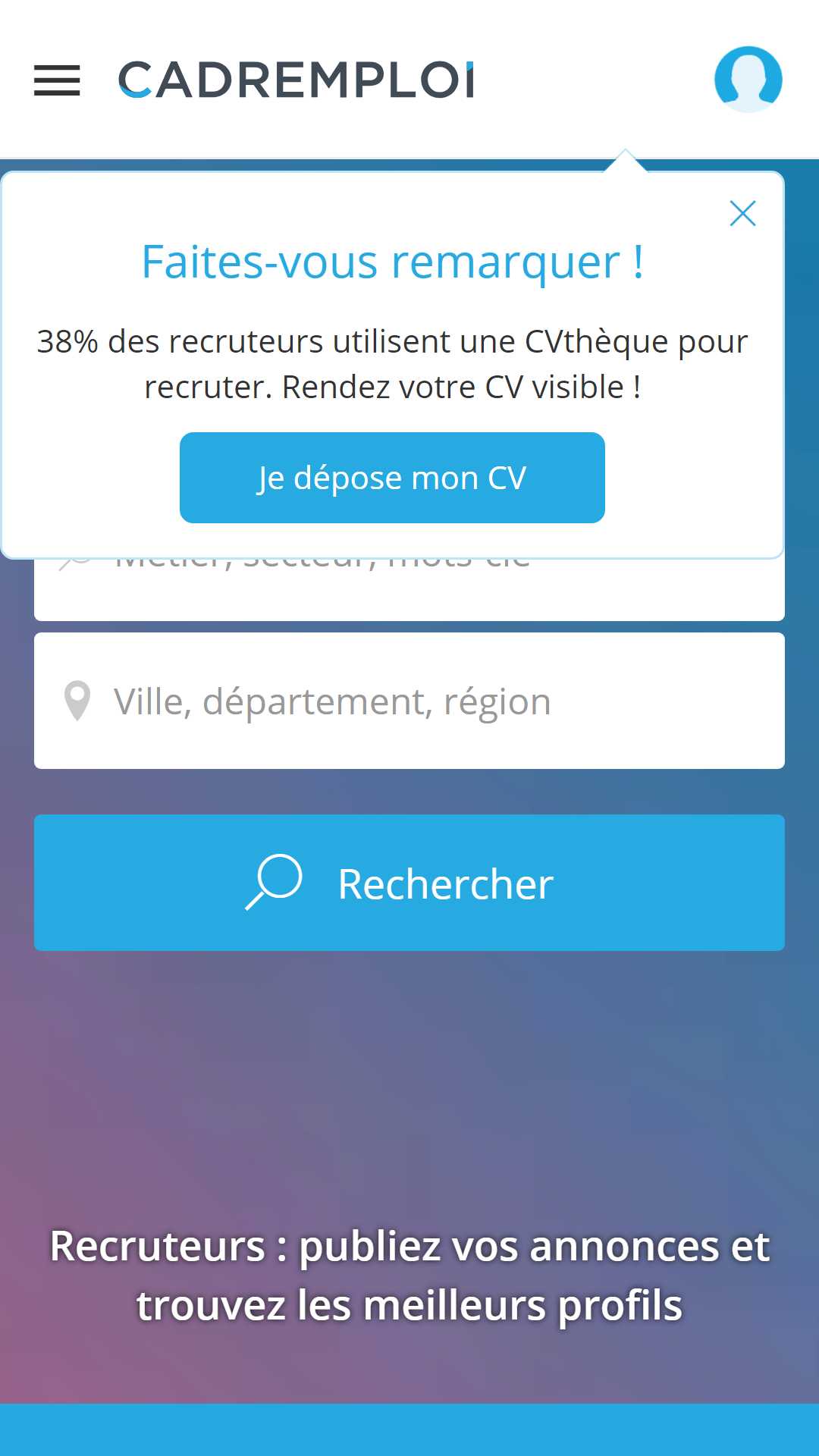
Task: Tap the CADREMPLOI logo to go home
Action: 297,80
